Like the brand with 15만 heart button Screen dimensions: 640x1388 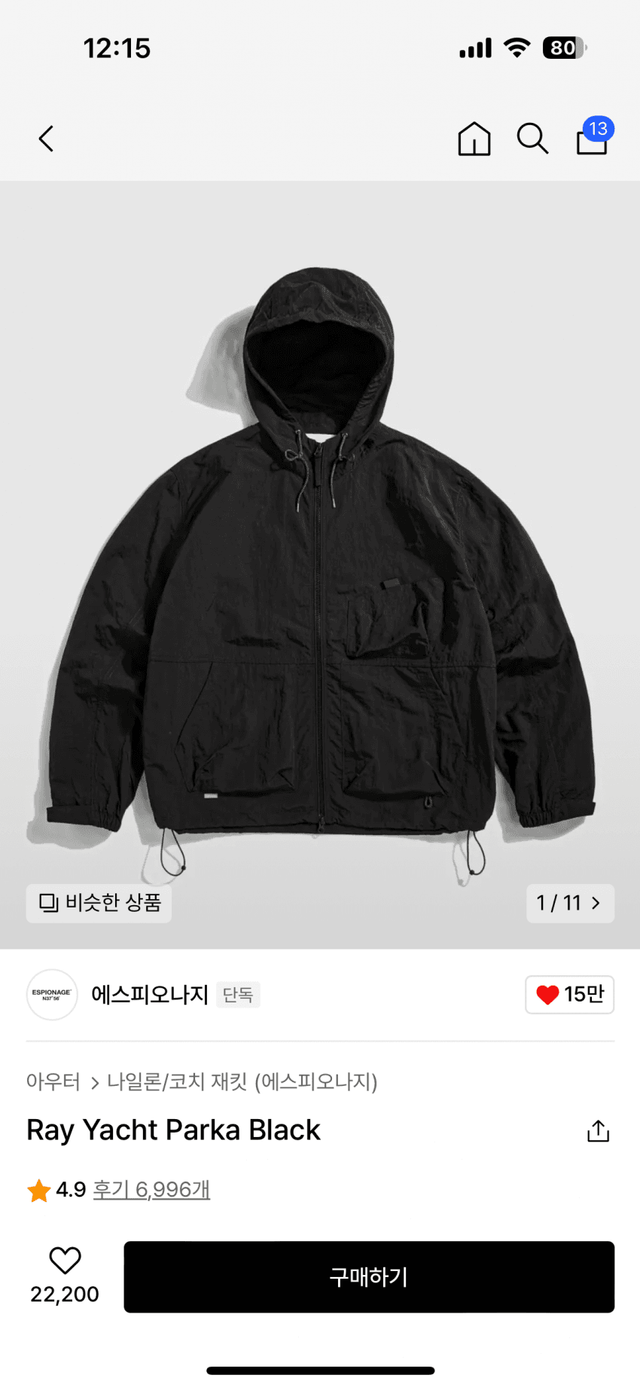click(x=570, y=995)
